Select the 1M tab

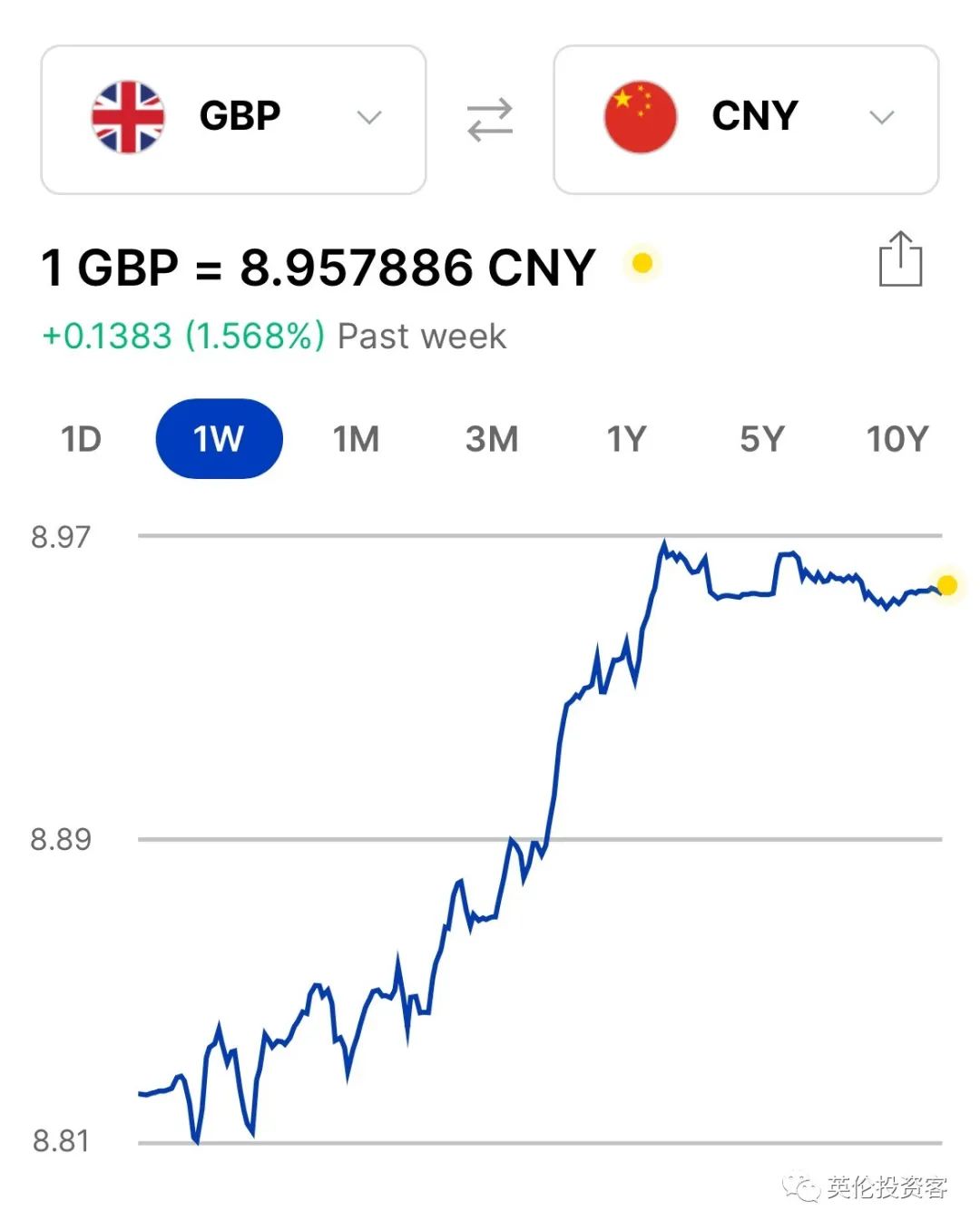tap(355, 438)
